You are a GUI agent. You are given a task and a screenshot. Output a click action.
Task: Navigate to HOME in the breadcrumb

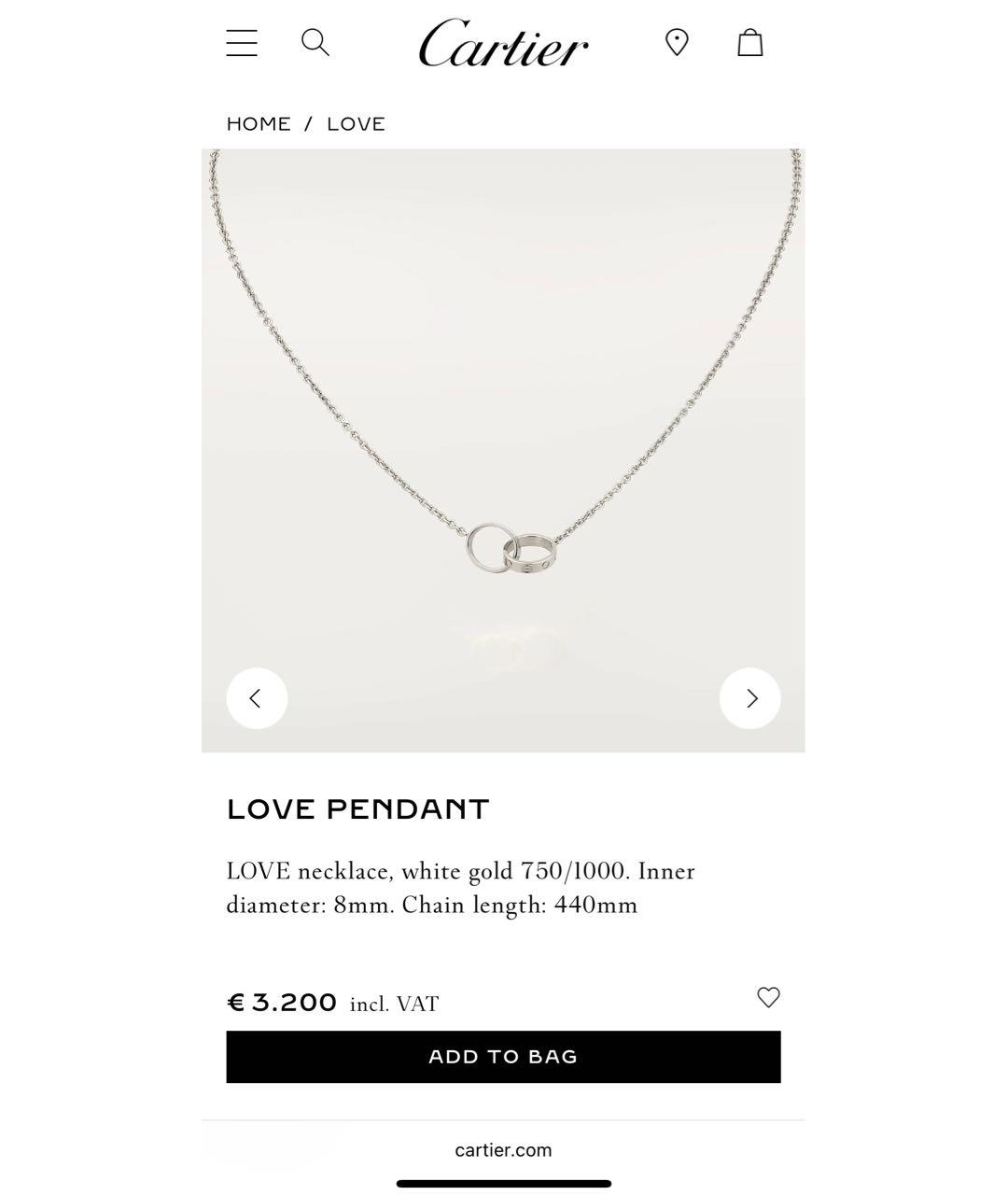point(259,123)
